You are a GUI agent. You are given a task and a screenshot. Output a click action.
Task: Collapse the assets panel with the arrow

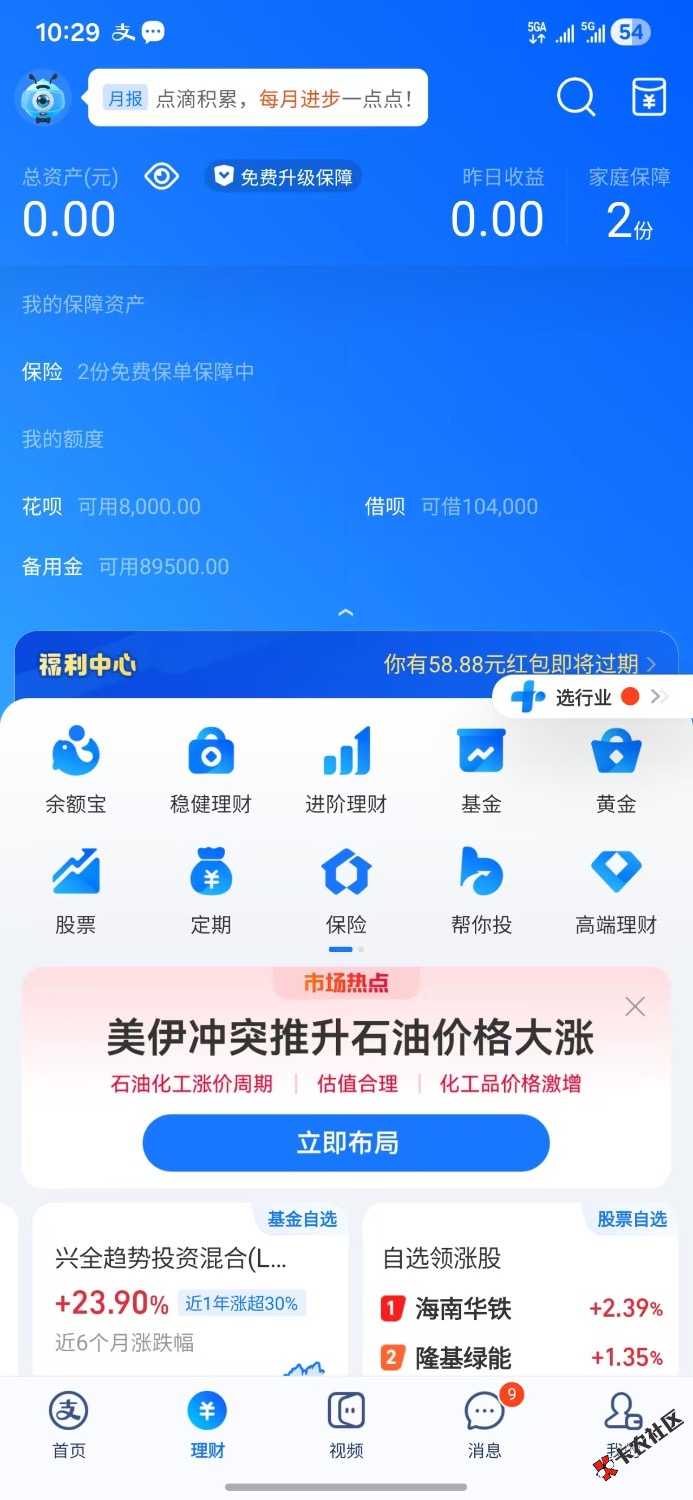pos(346,612)
